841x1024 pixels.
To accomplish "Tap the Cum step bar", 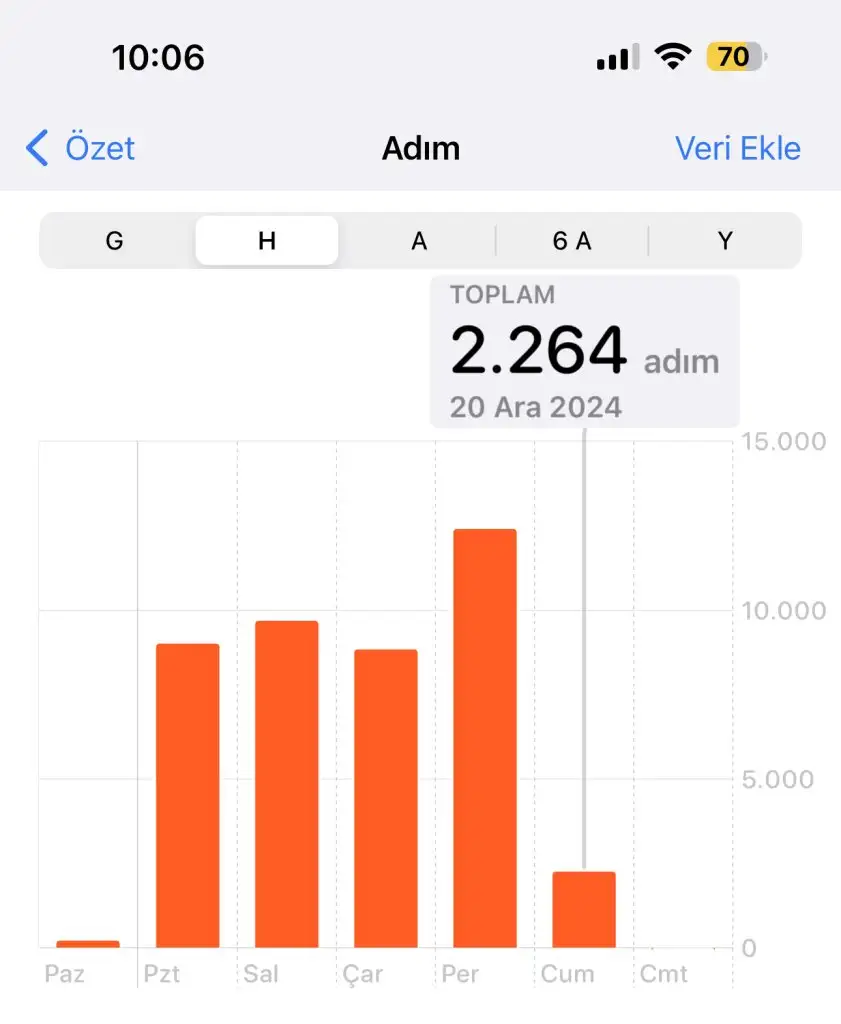I will click(584, 909).
